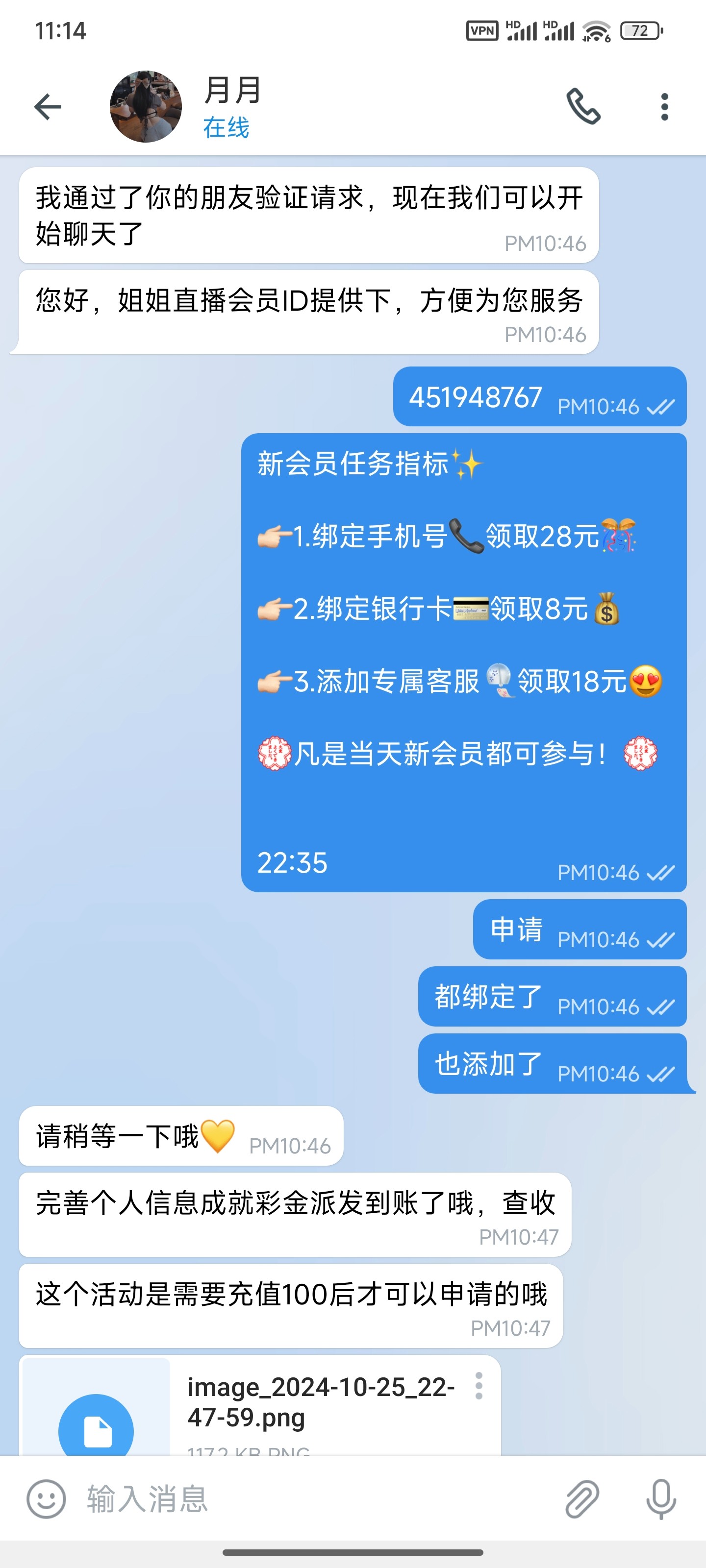Screen dimensions: 706x1568
Task: Open the emoji picker
Action: tap(46, 1498)
